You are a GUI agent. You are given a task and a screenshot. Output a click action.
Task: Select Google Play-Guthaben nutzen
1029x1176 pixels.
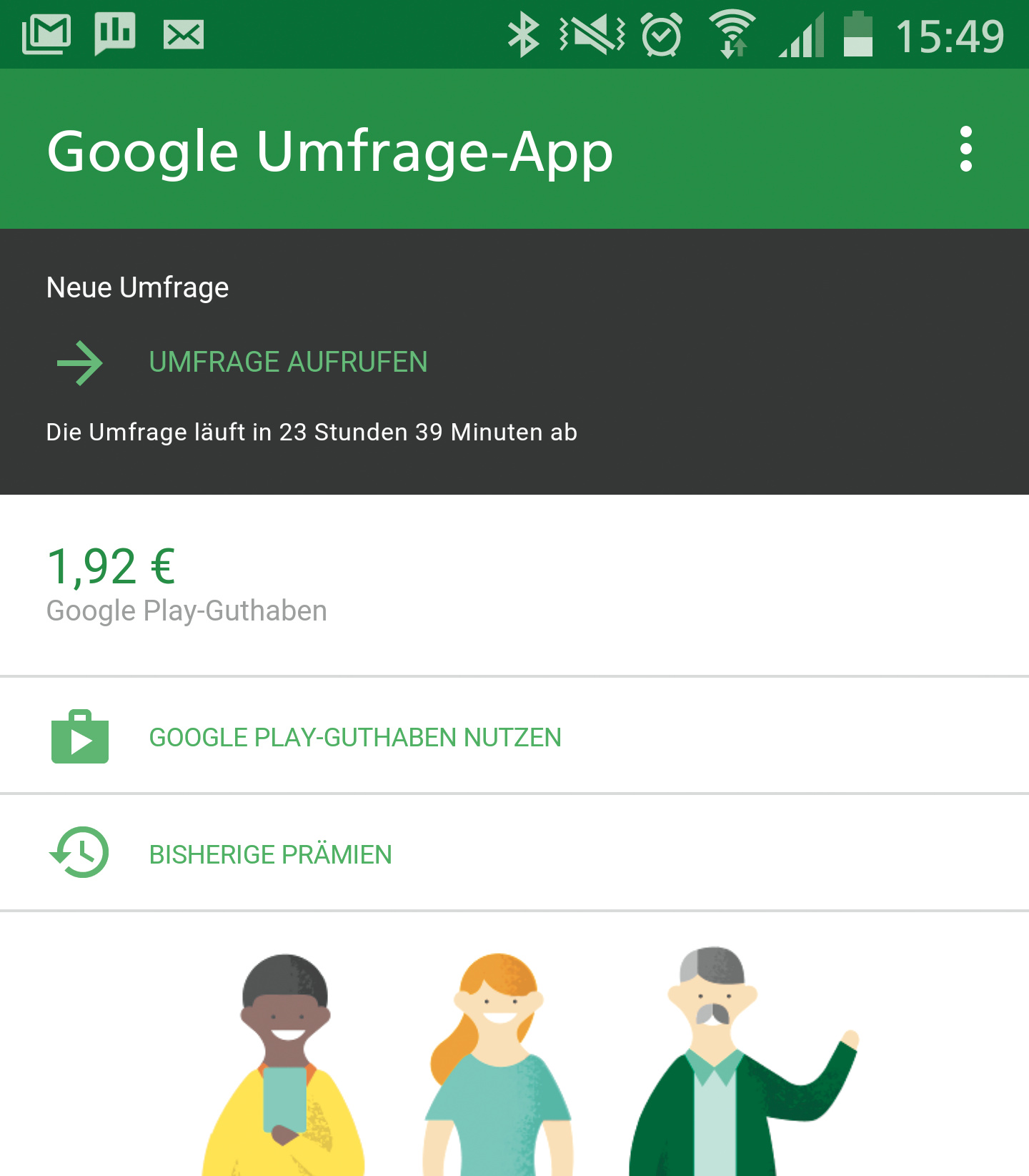click(354, 737)
